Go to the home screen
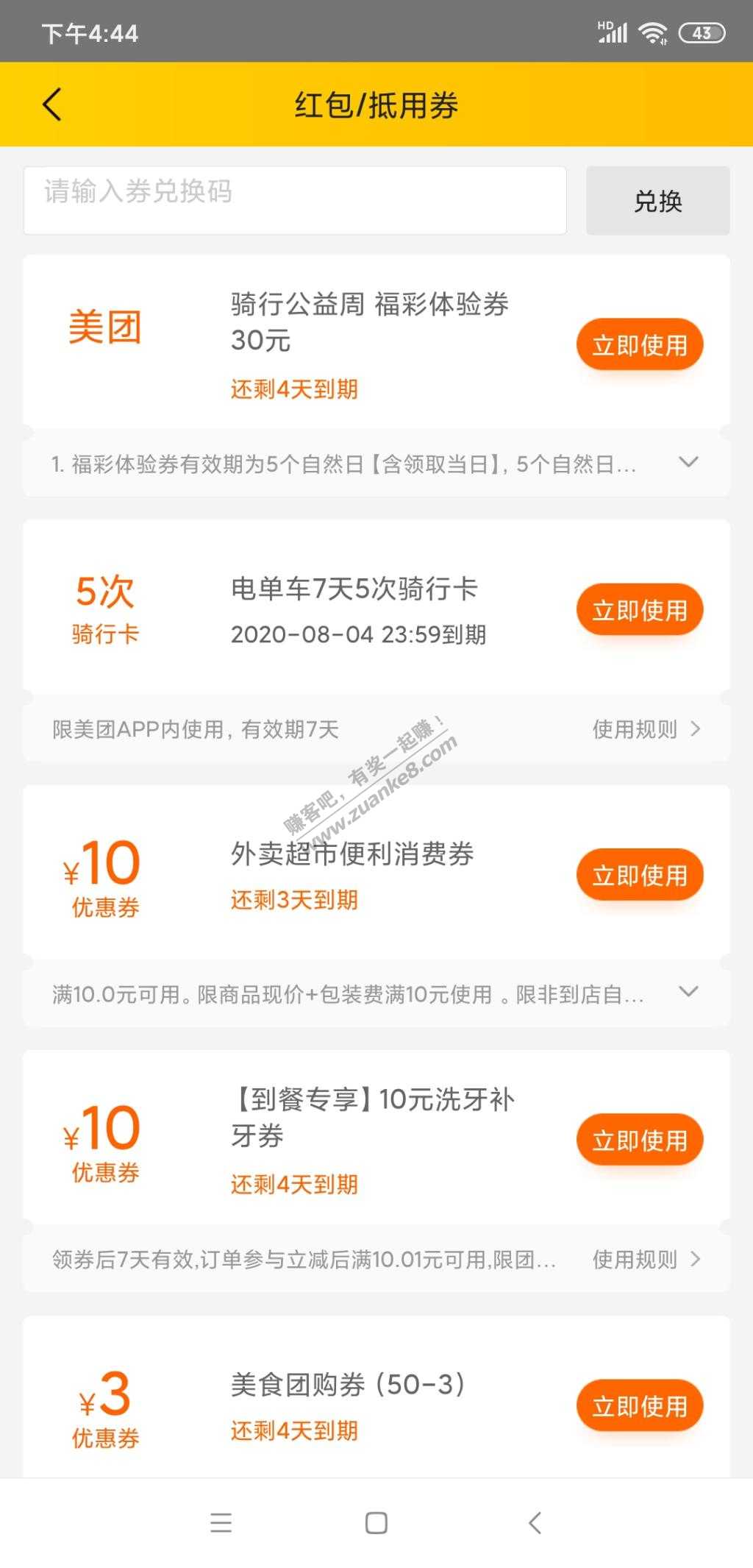The height and width of the screenshot is (1568, 753). click(x=376, y=1522)
